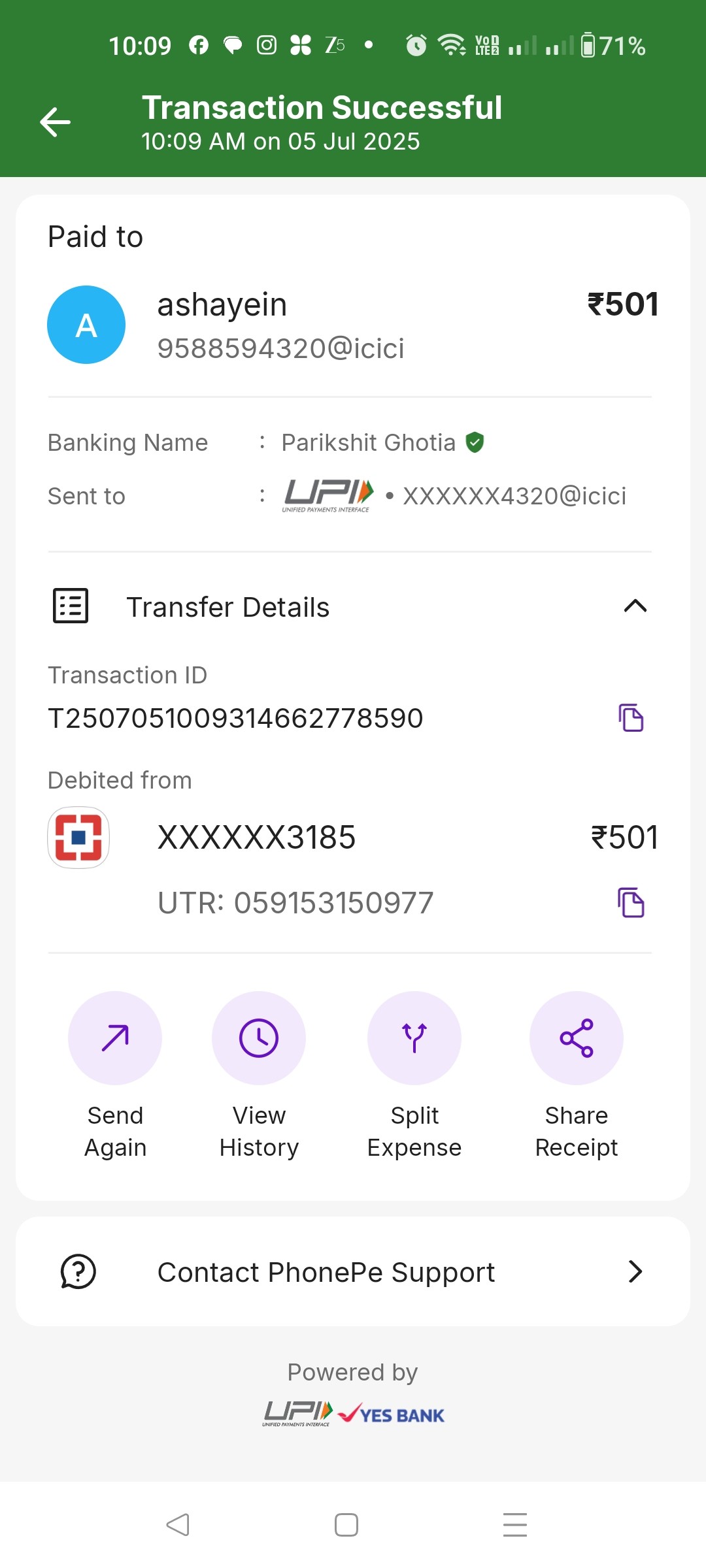The height and width of the screenshot is (1568, 706).
Task: Collapse the Transfer Details section
Action: click(635, 606)
